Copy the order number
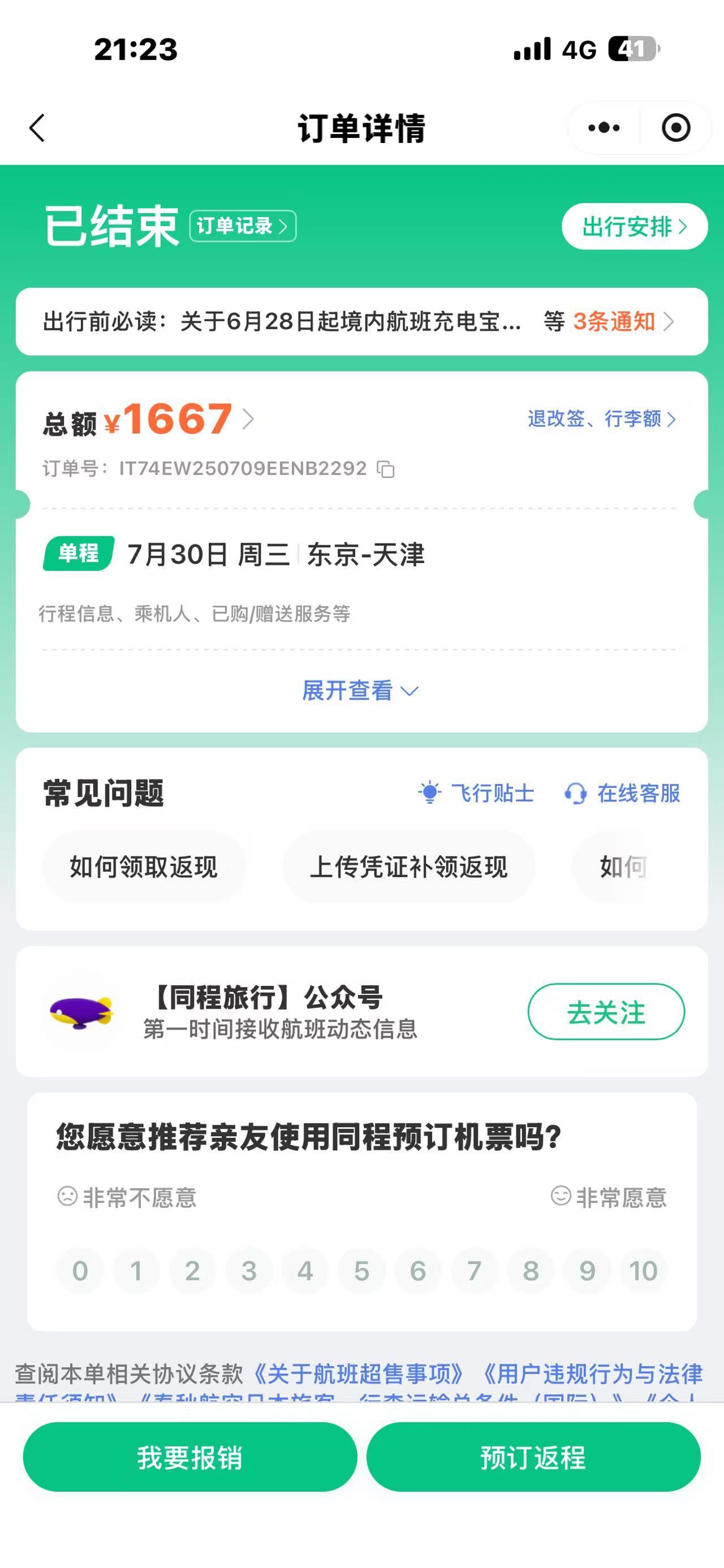Viewport: 724px width, 1568px height. point(386,469)
